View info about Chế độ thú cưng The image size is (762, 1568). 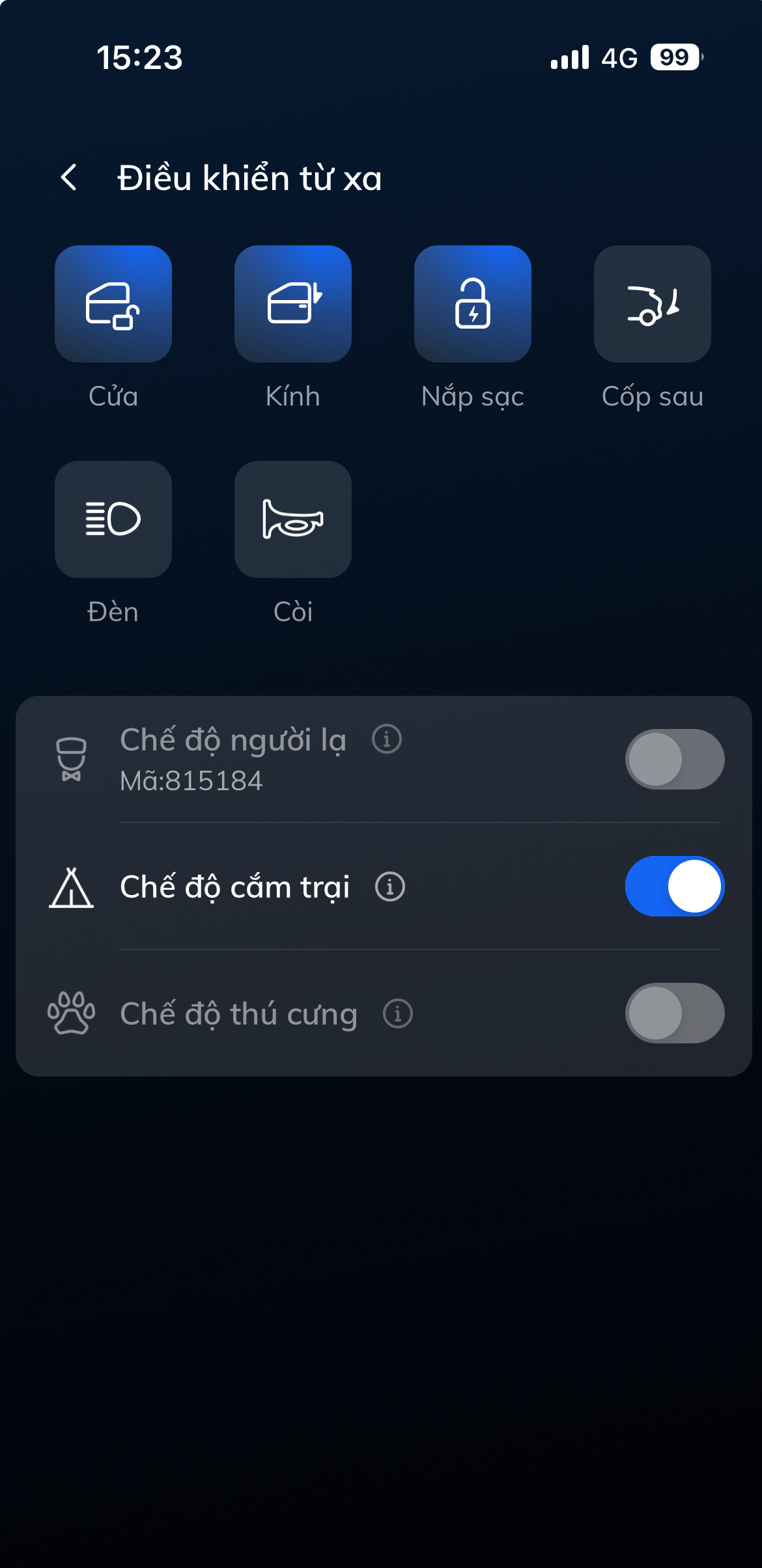398,1013
